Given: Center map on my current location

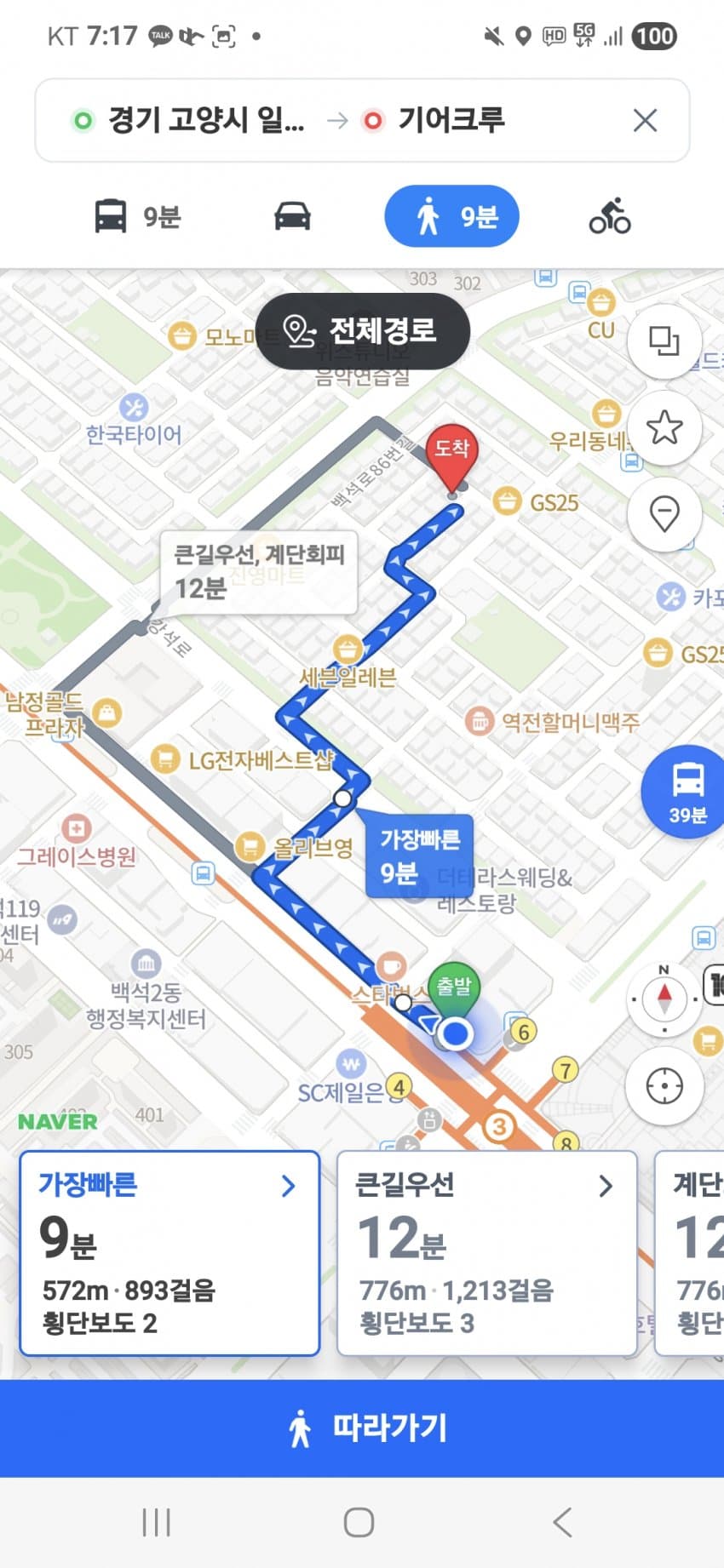Looking at the screenshot, I should pos(664,1086).
